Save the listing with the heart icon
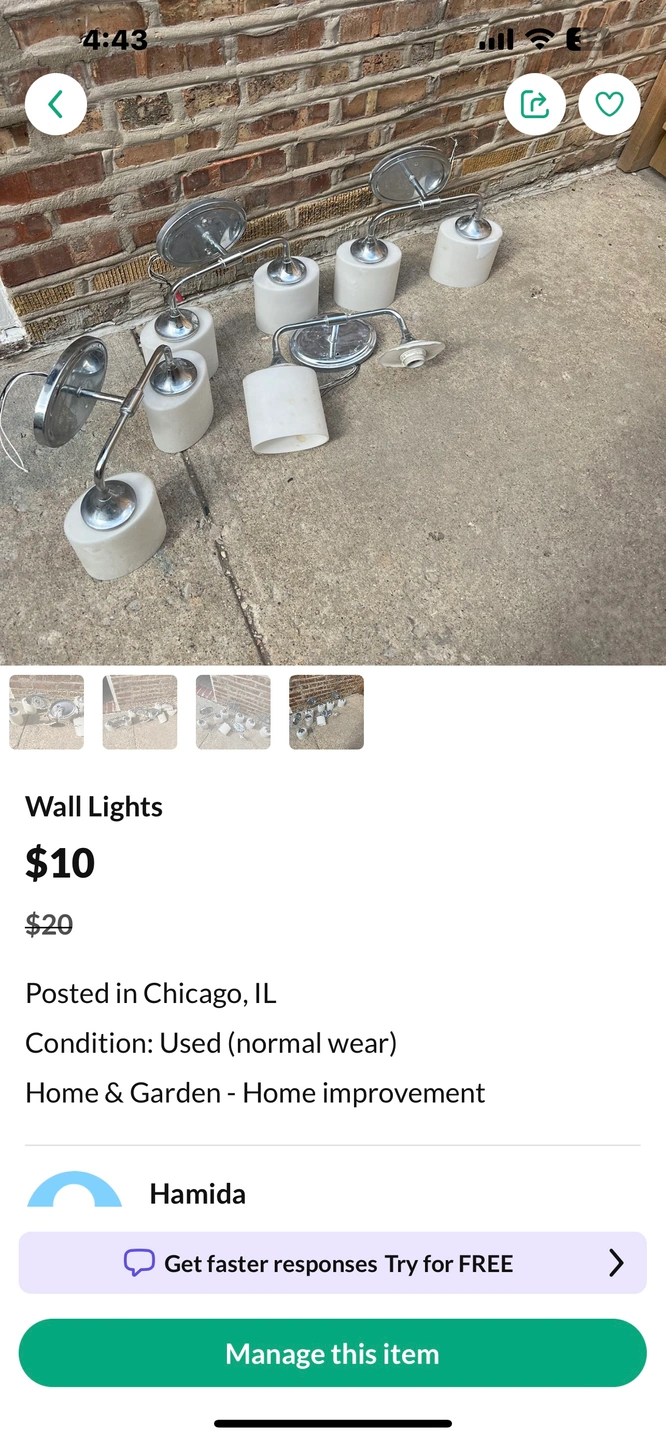Viewport: 666px width, 1440px height. [609, 104]
